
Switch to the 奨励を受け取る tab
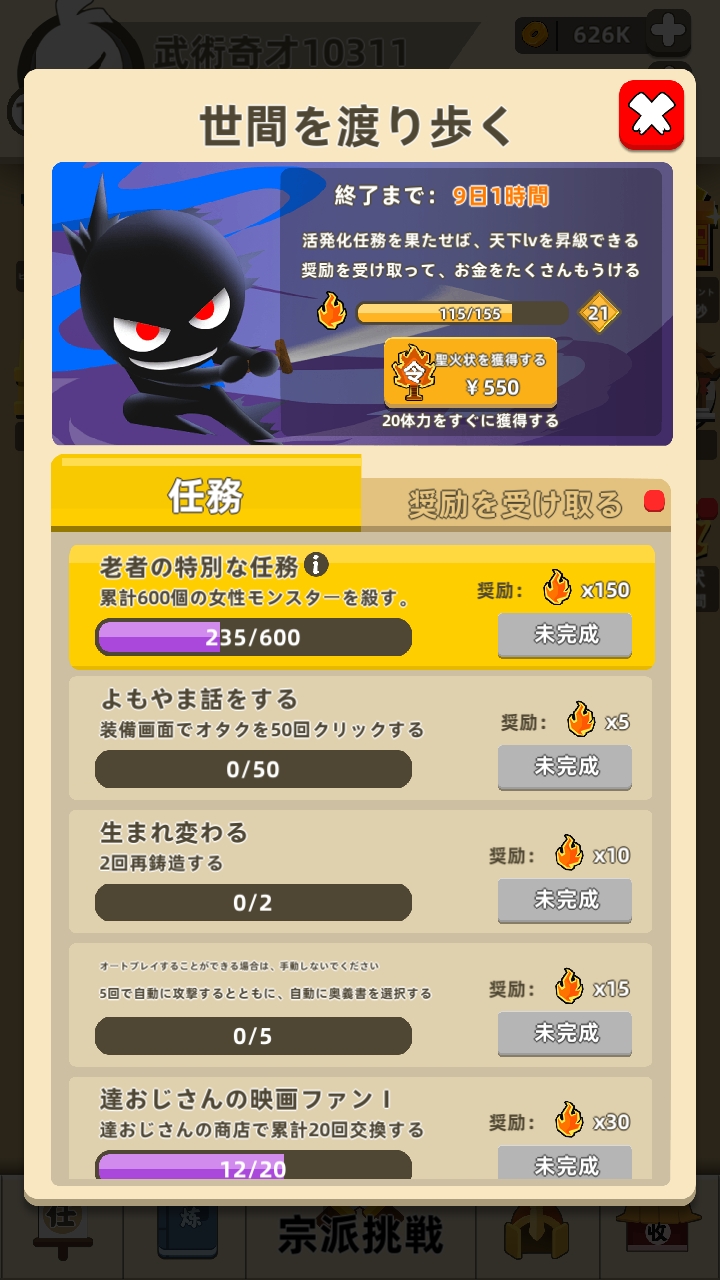click(515, 504)
